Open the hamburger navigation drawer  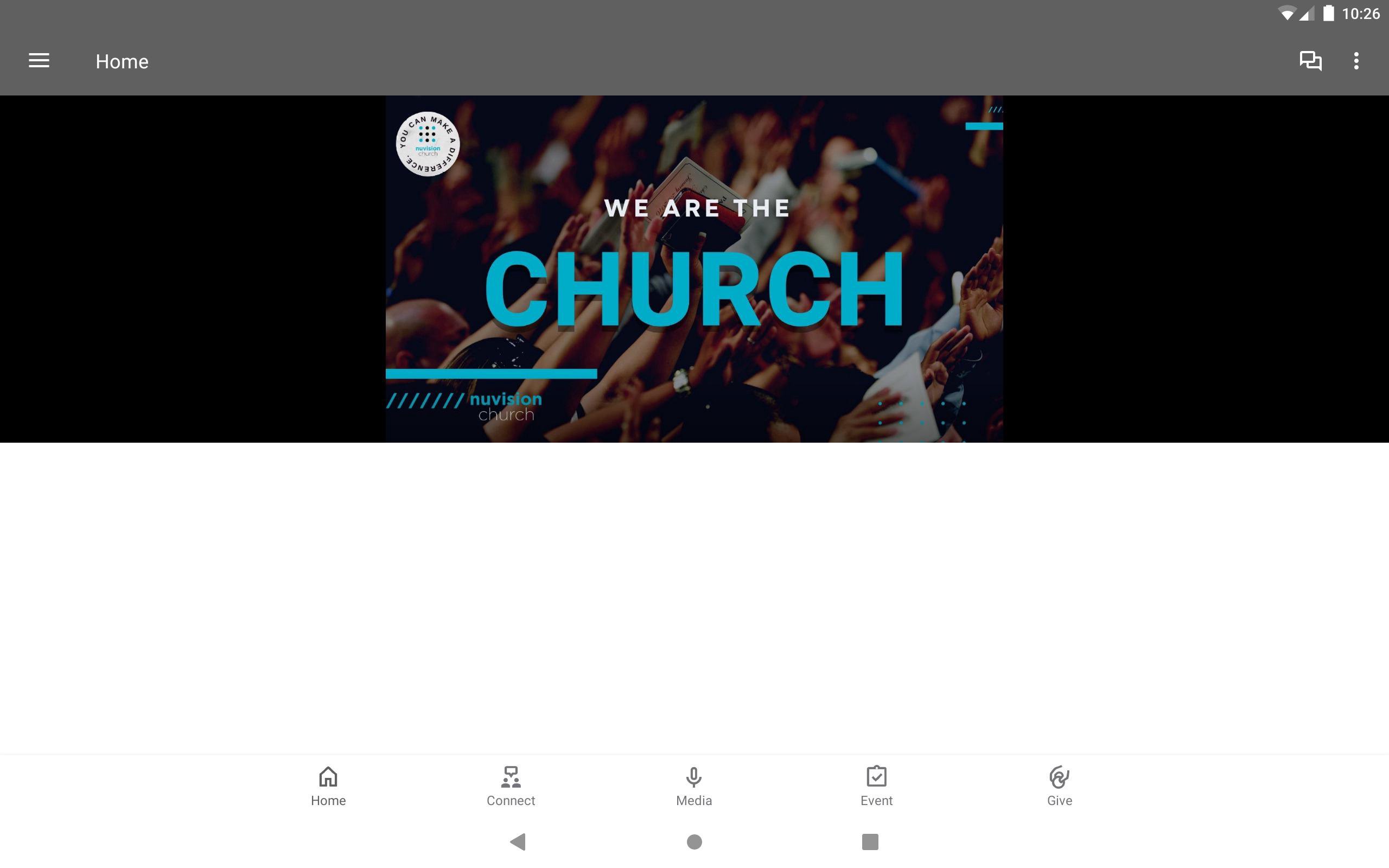(39, 61)
